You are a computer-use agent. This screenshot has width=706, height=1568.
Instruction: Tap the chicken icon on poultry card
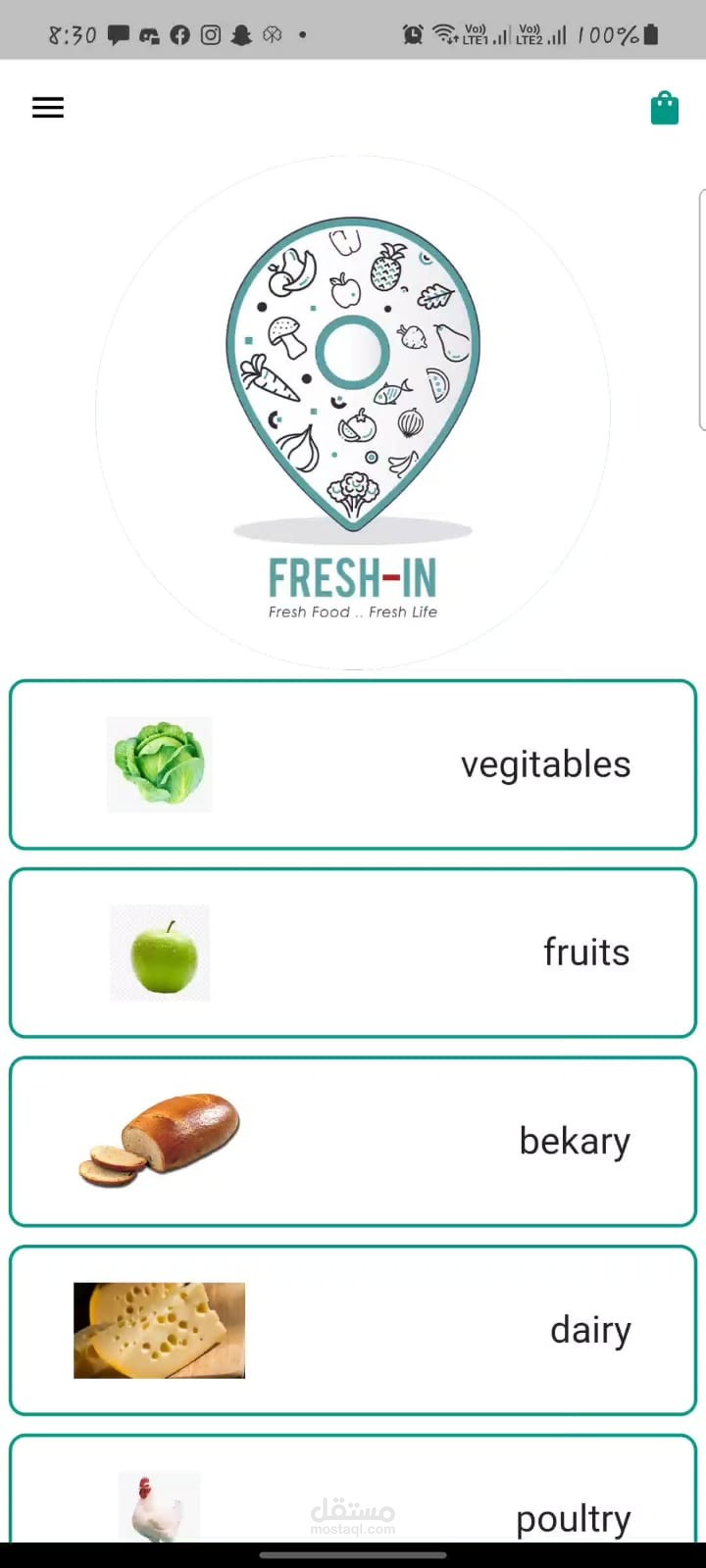pos(158,1506)
